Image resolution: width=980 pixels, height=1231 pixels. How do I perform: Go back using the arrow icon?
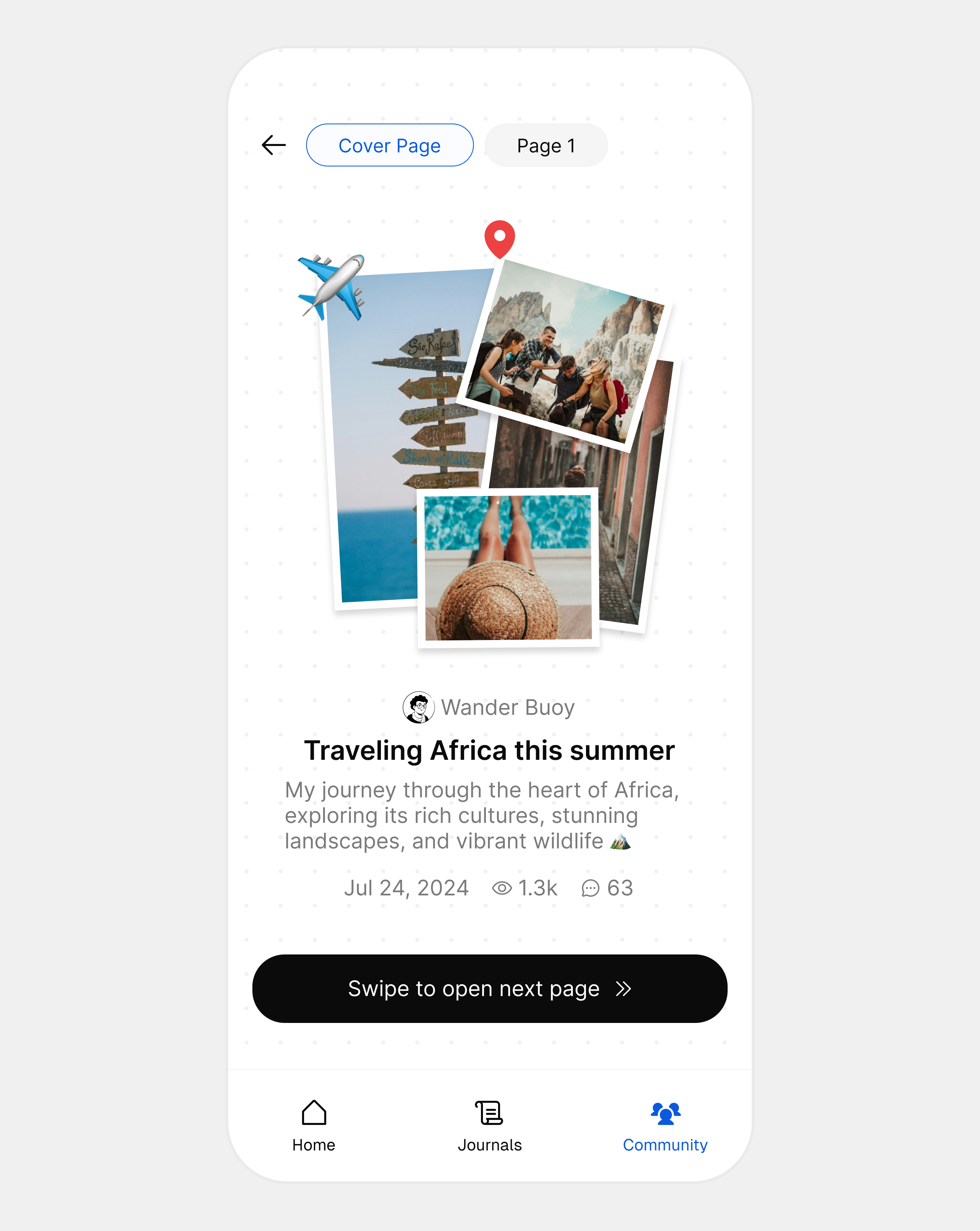274,145
